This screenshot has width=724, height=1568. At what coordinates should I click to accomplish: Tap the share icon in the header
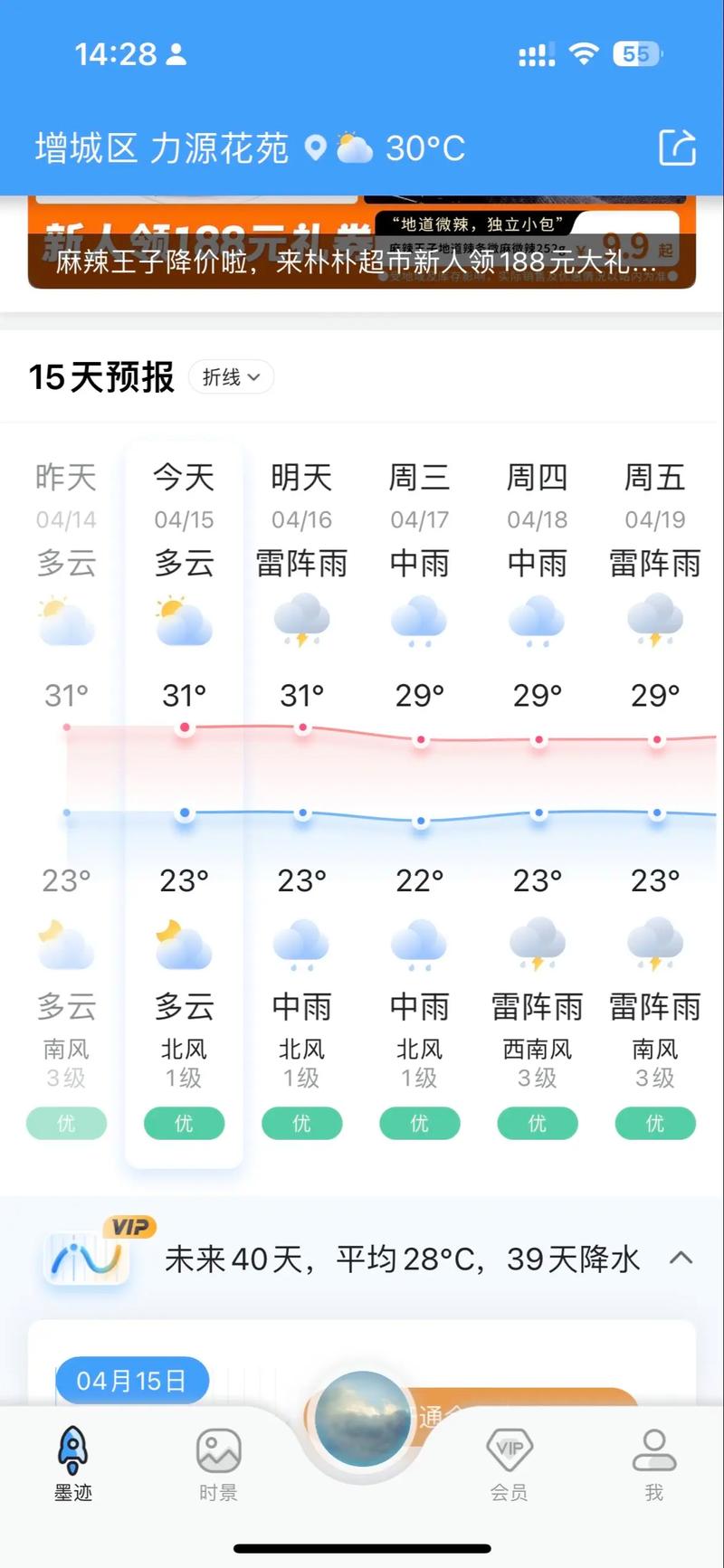point(679,147)
